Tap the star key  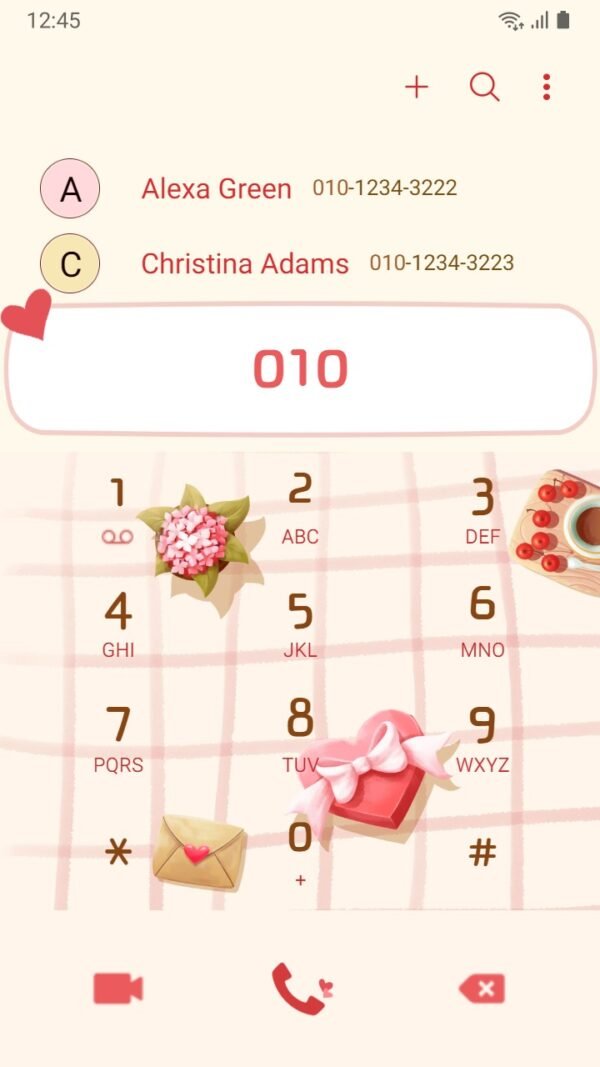pyautogui.click(x=118, y=852)
